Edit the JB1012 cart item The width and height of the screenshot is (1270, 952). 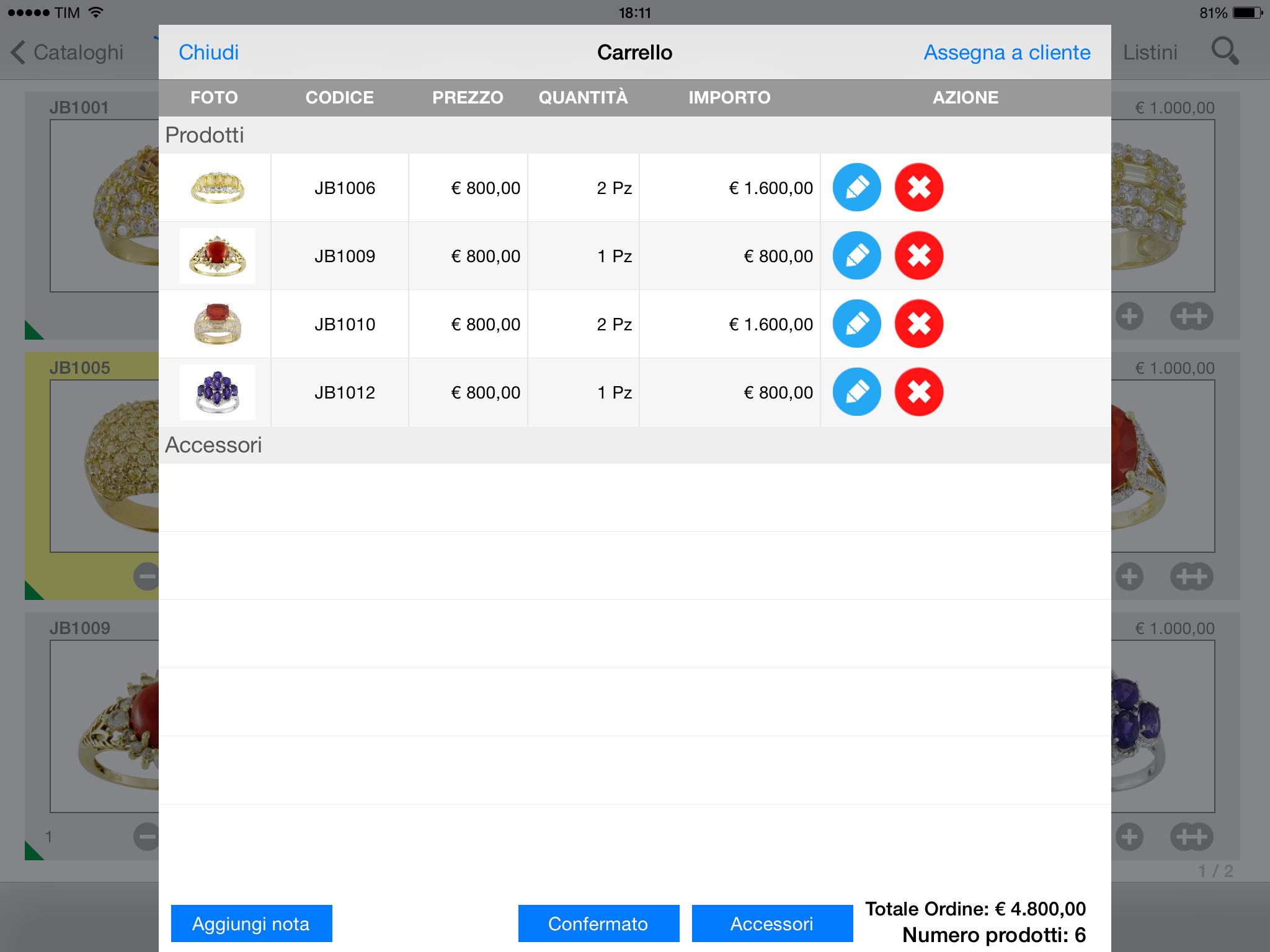click(856, 392)
